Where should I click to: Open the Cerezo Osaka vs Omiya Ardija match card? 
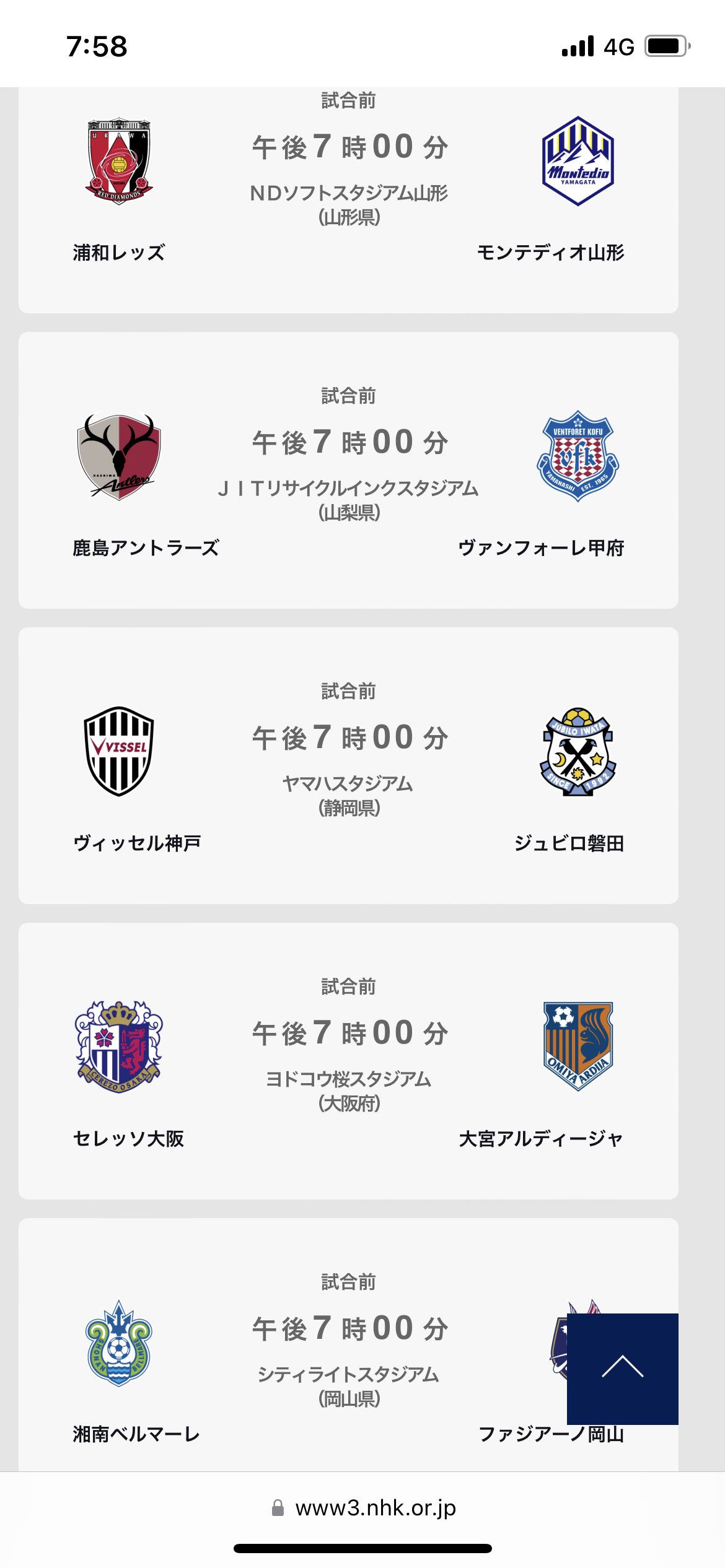348,1061
